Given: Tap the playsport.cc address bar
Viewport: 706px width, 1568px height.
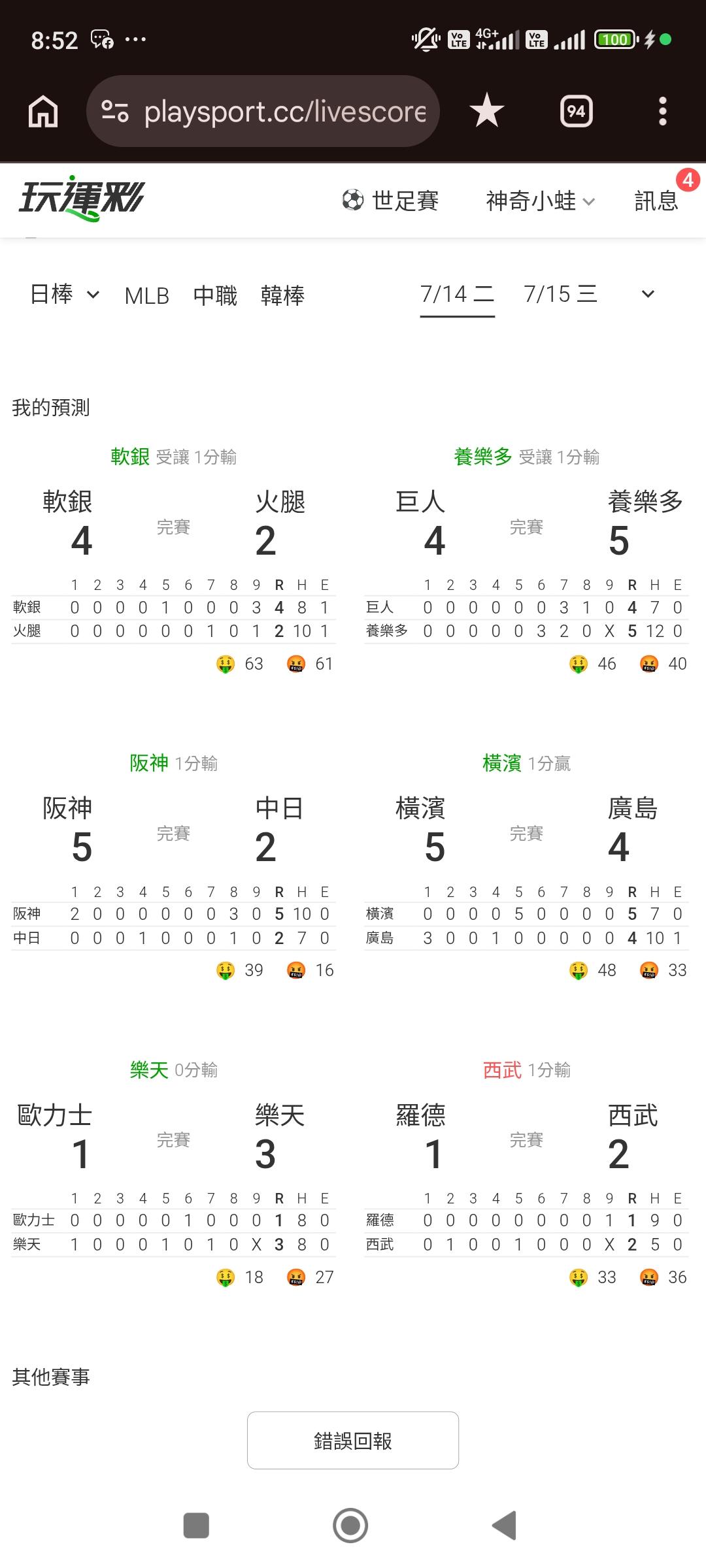Looking at the screenshot, I should [x=263, y=111].
